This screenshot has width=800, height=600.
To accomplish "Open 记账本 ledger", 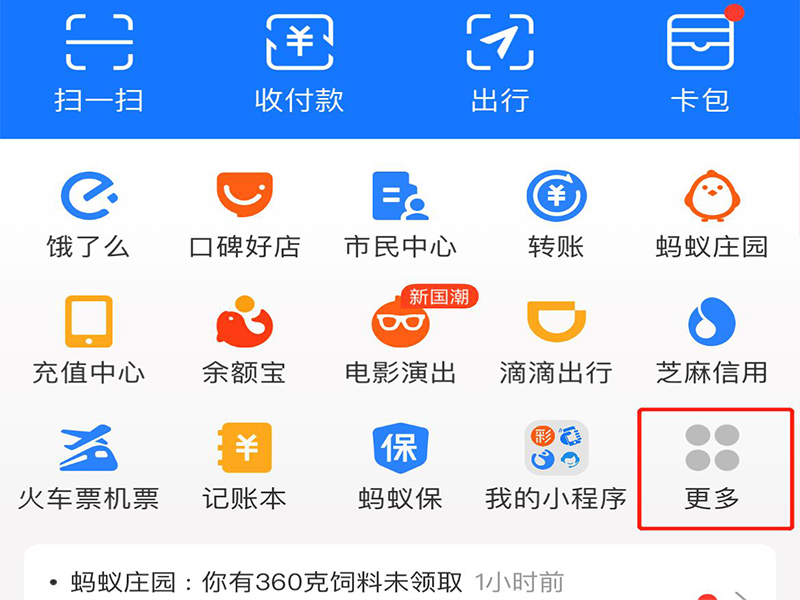I will pyautogui.click(x=244, y=465).
